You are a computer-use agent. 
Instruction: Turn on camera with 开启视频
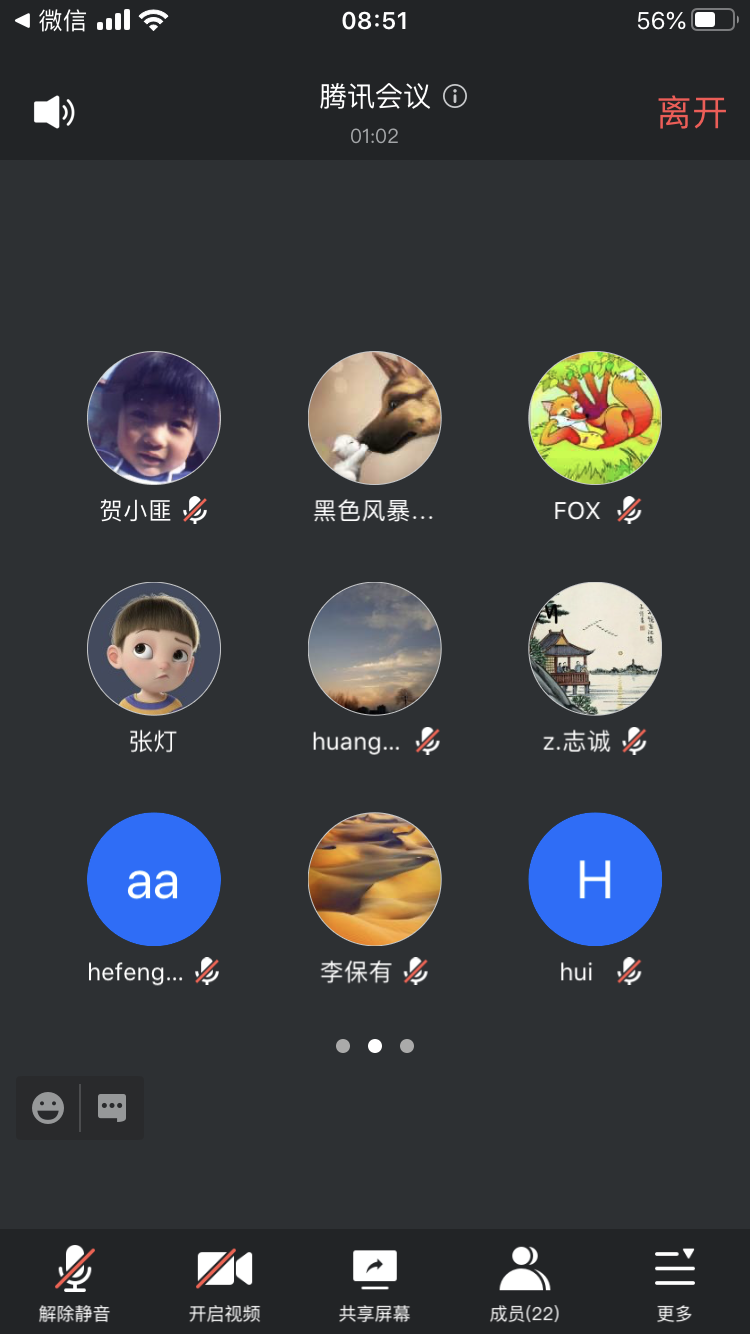pos(224,1283)
